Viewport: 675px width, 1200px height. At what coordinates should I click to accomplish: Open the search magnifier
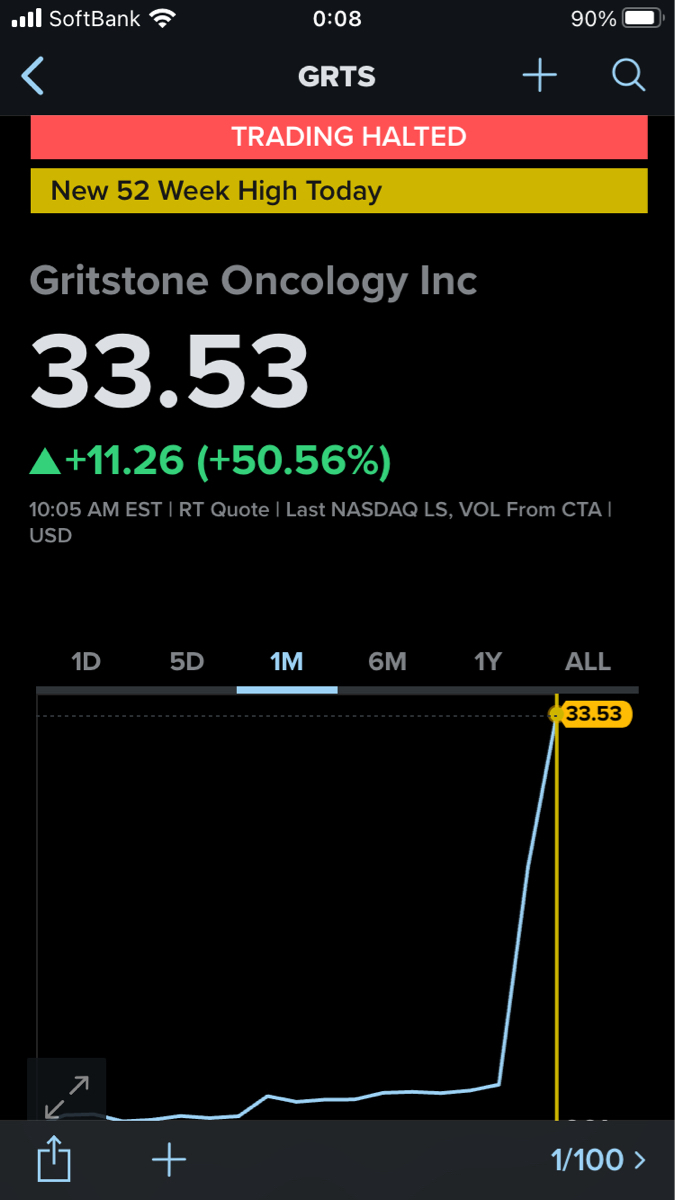[x=628, y=76]
